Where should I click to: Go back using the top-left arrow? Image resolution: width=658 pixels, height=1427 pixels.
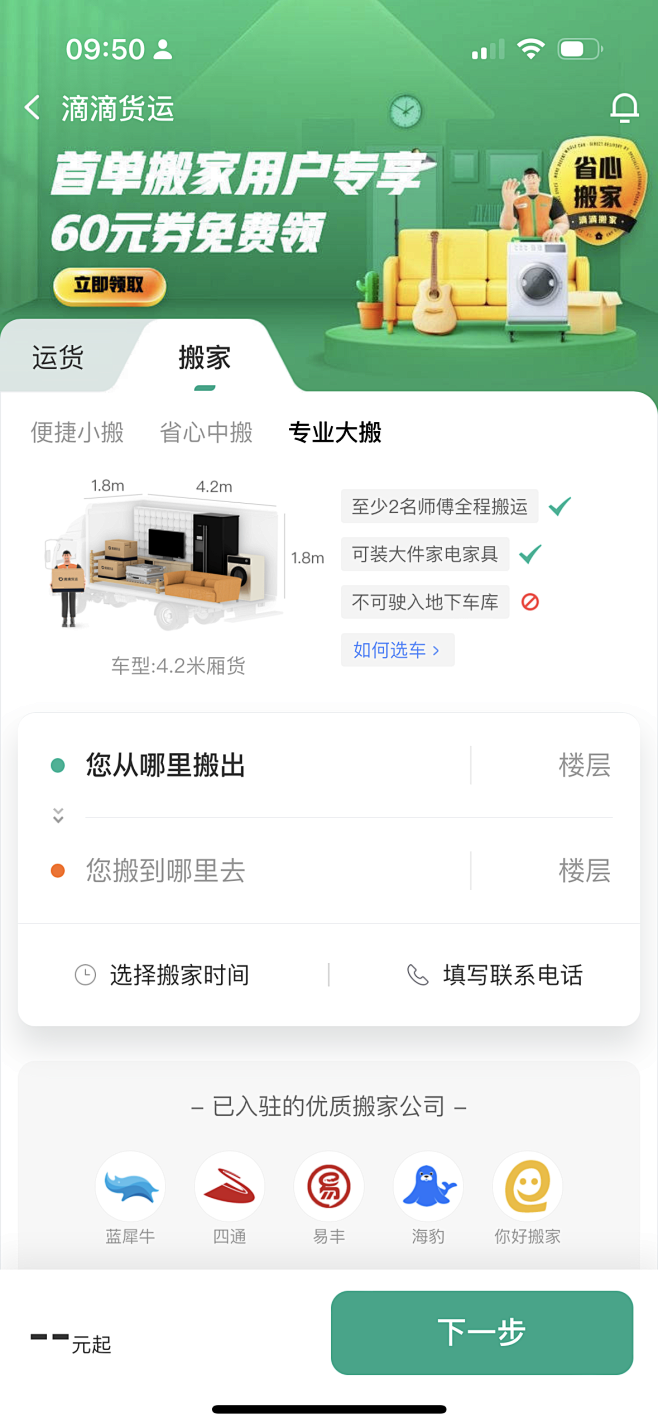(x=33, y=108)
